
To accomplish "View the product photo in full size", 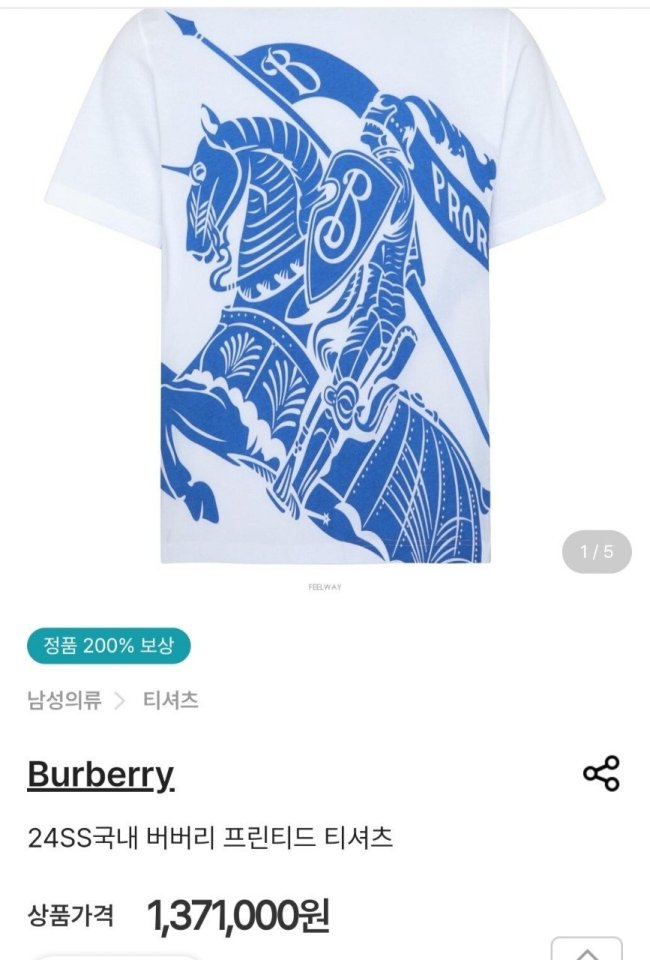I will (325, 290).
